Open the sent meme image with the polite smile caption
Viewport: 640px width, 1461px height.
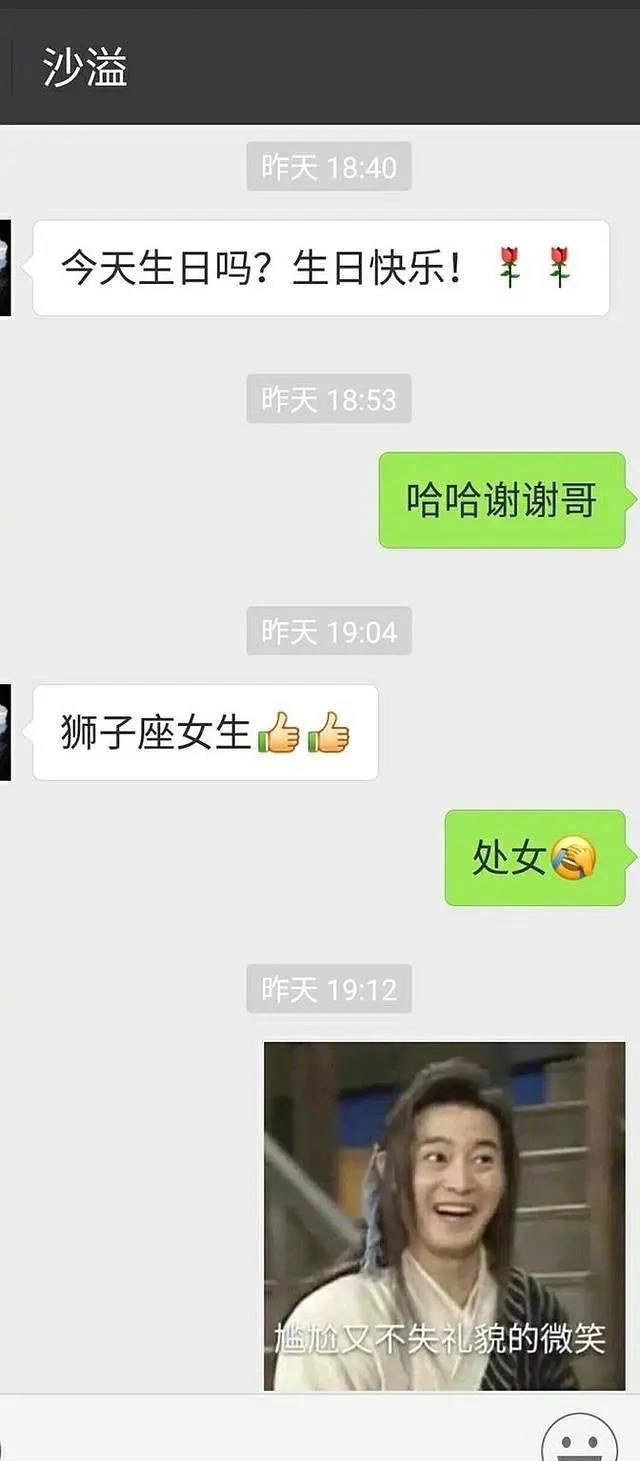pyautogui.click(x=444, y=1215)
